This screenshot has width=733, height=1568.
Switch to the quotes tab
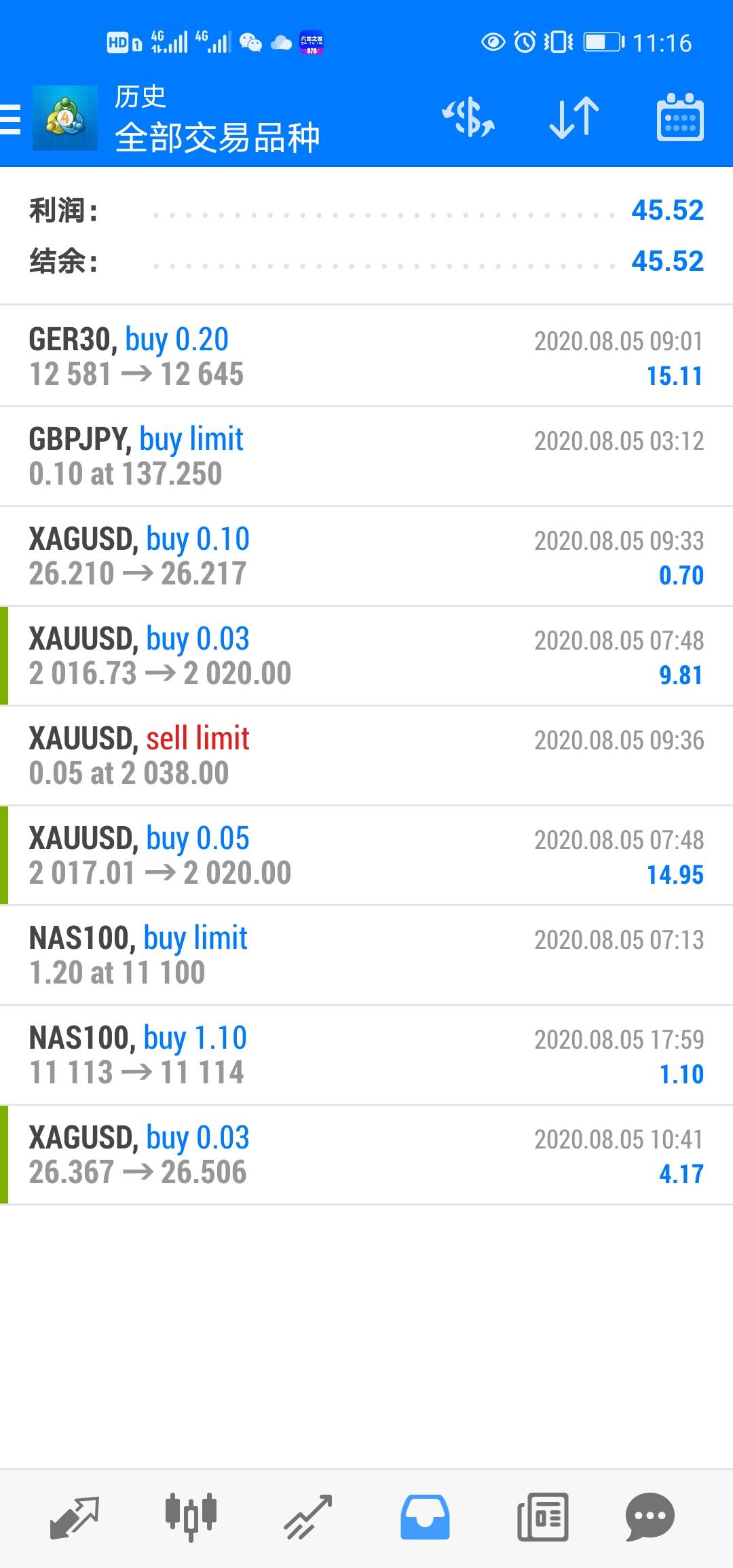(75, 1516)
